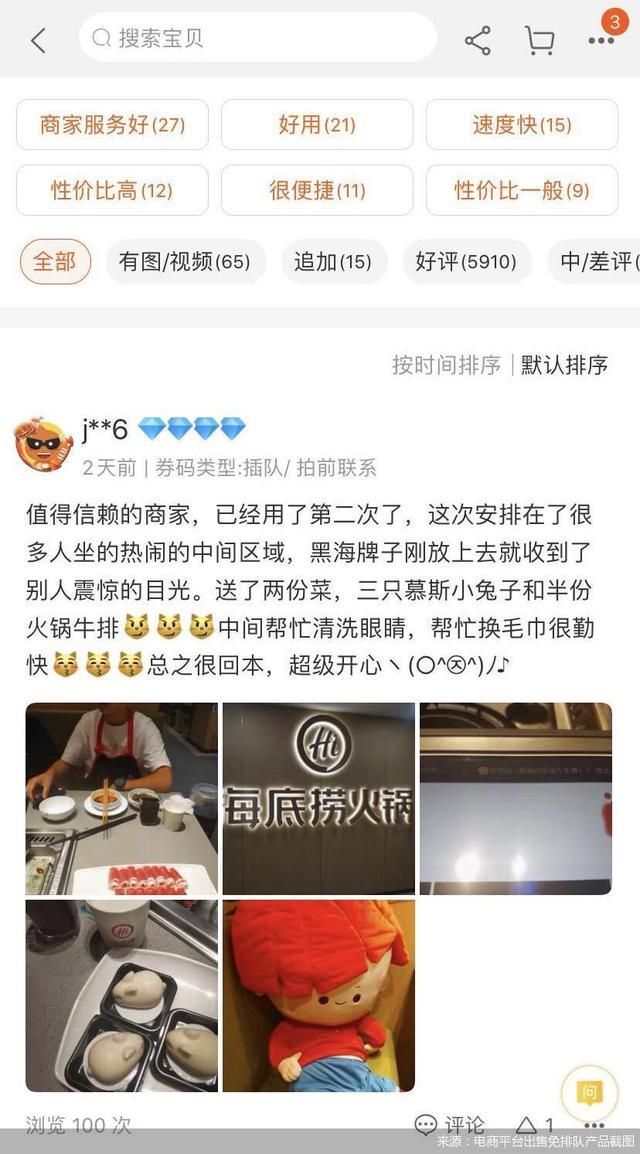Tap the floating 问 ask button
The image size is (640, 1154).
click(x=589, y=1093)
